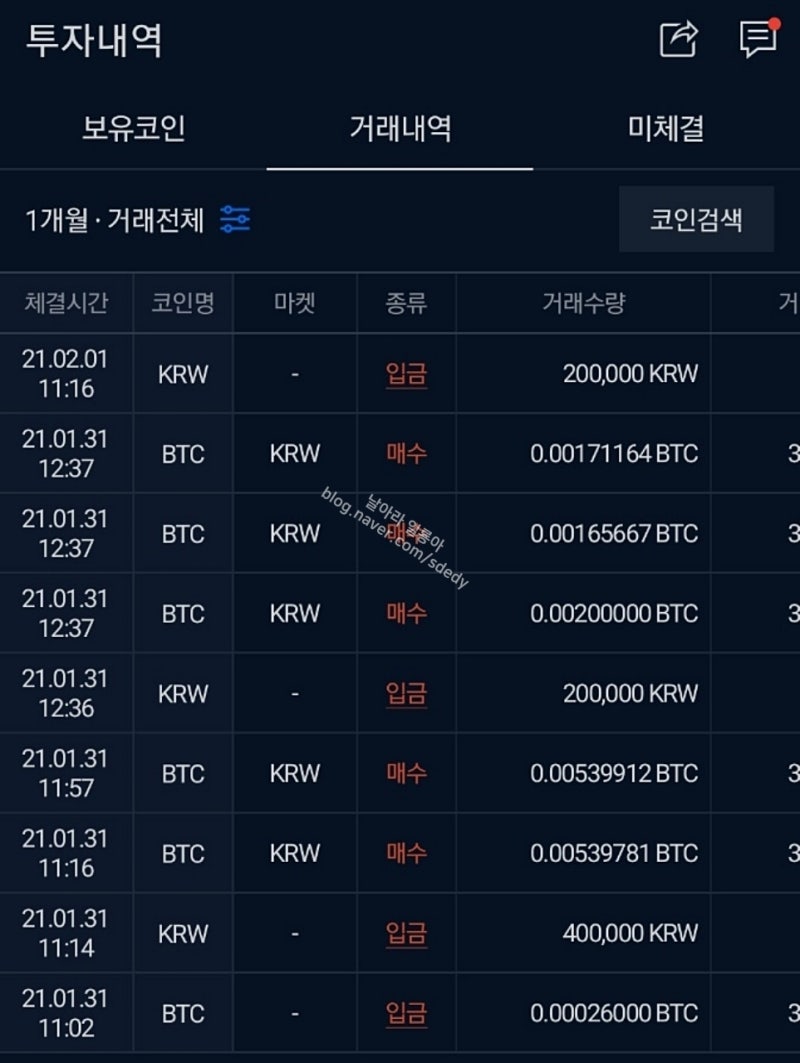
Task: Toggle the trade type filter via the slider icon
Action: coord(233,219)
